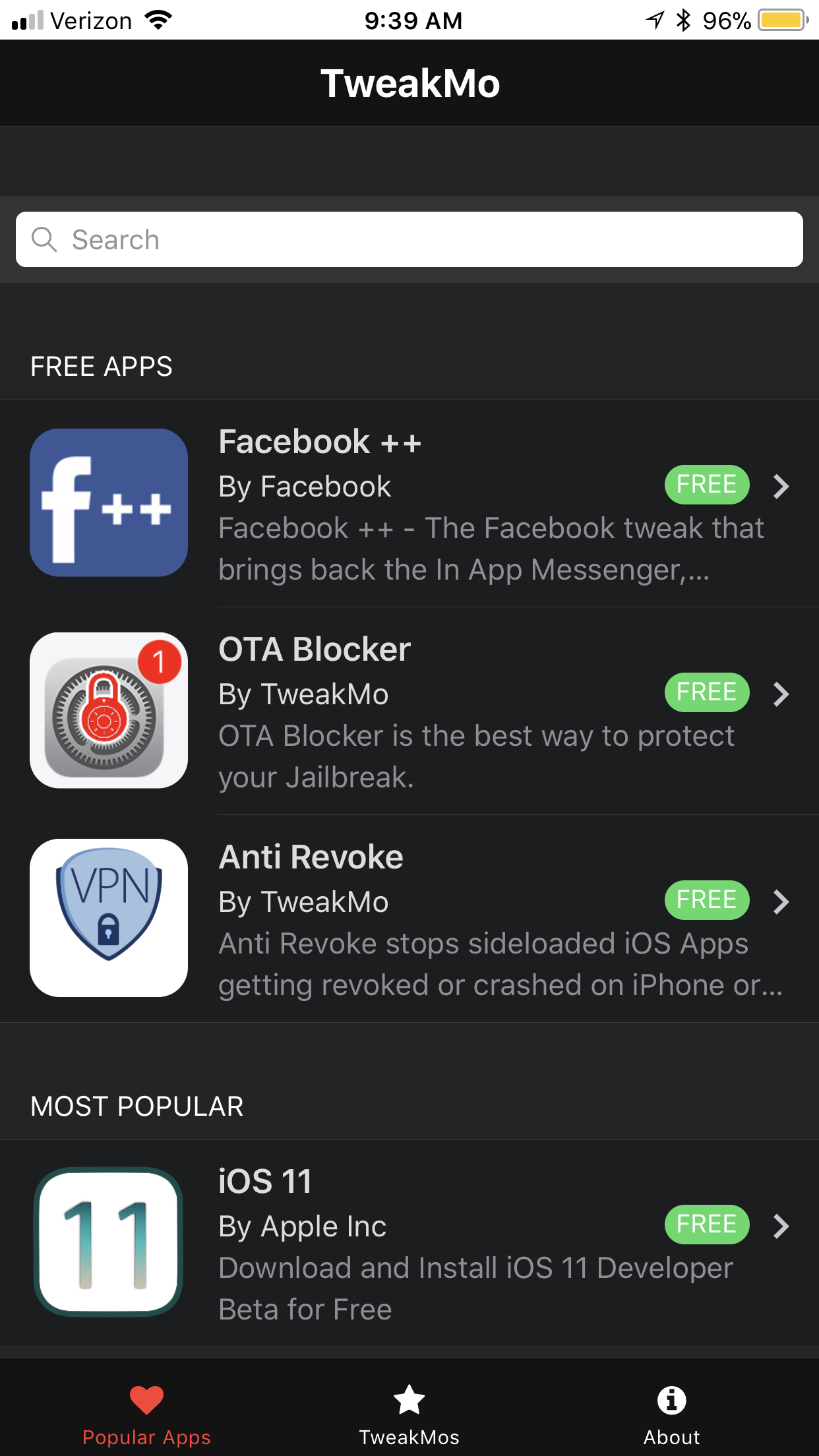Tap FREE button for Facebook ++
Screen dimensions: 819x1456
click(x=706, y=485)
